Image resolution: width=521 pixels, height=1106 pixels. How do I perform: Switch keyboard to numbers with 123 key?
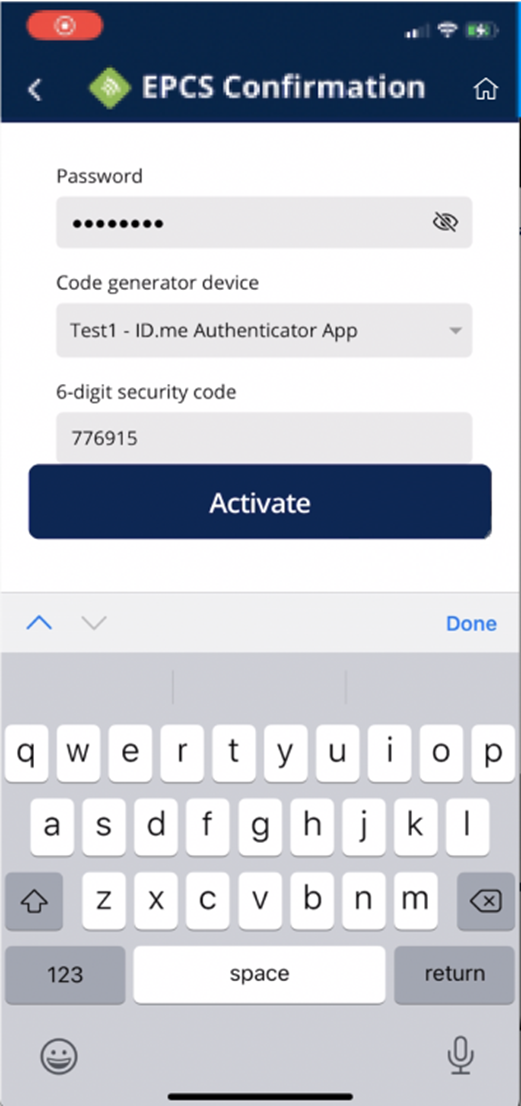tap(65, 975)
